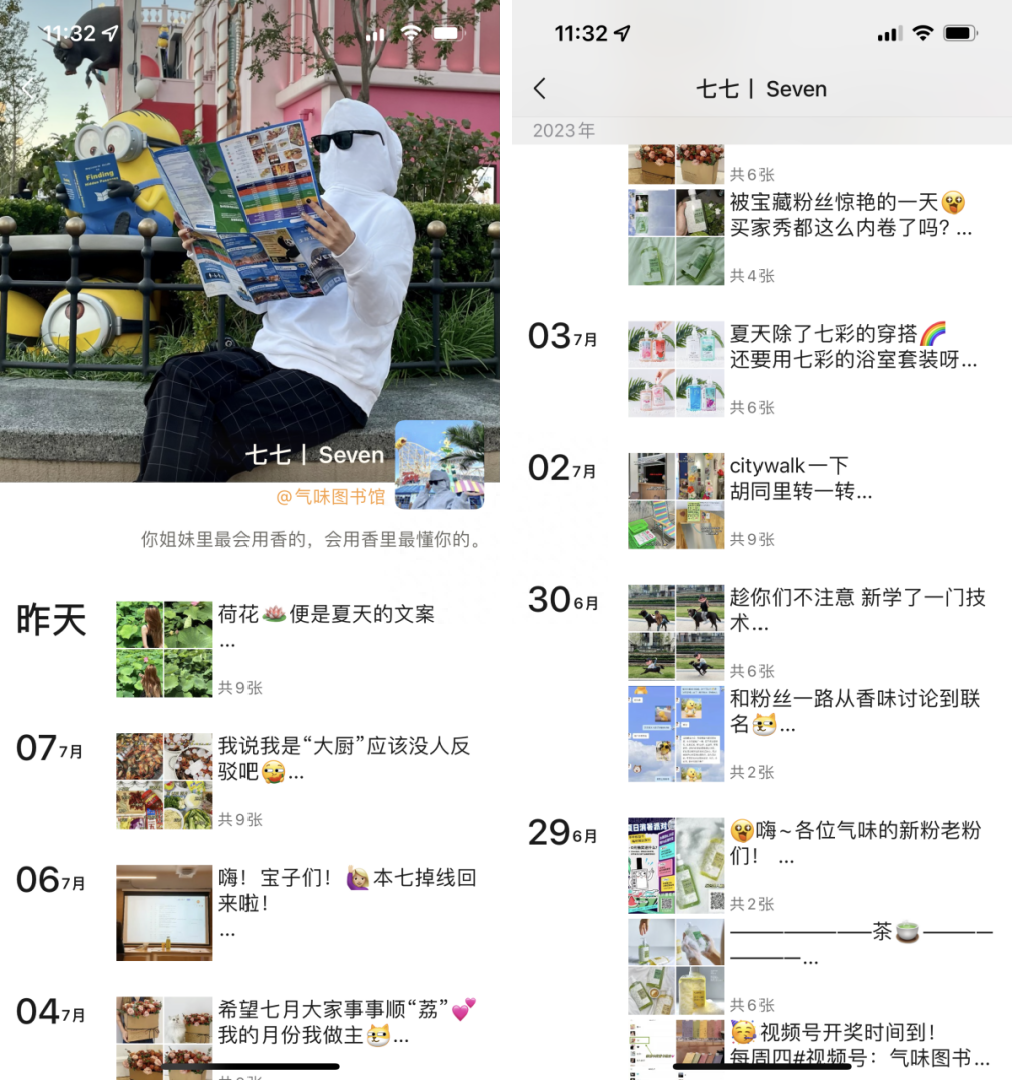Tap the battery icon in the right status bar
The width and height of the screenshot is (1012, 1080).
point(958,32)
